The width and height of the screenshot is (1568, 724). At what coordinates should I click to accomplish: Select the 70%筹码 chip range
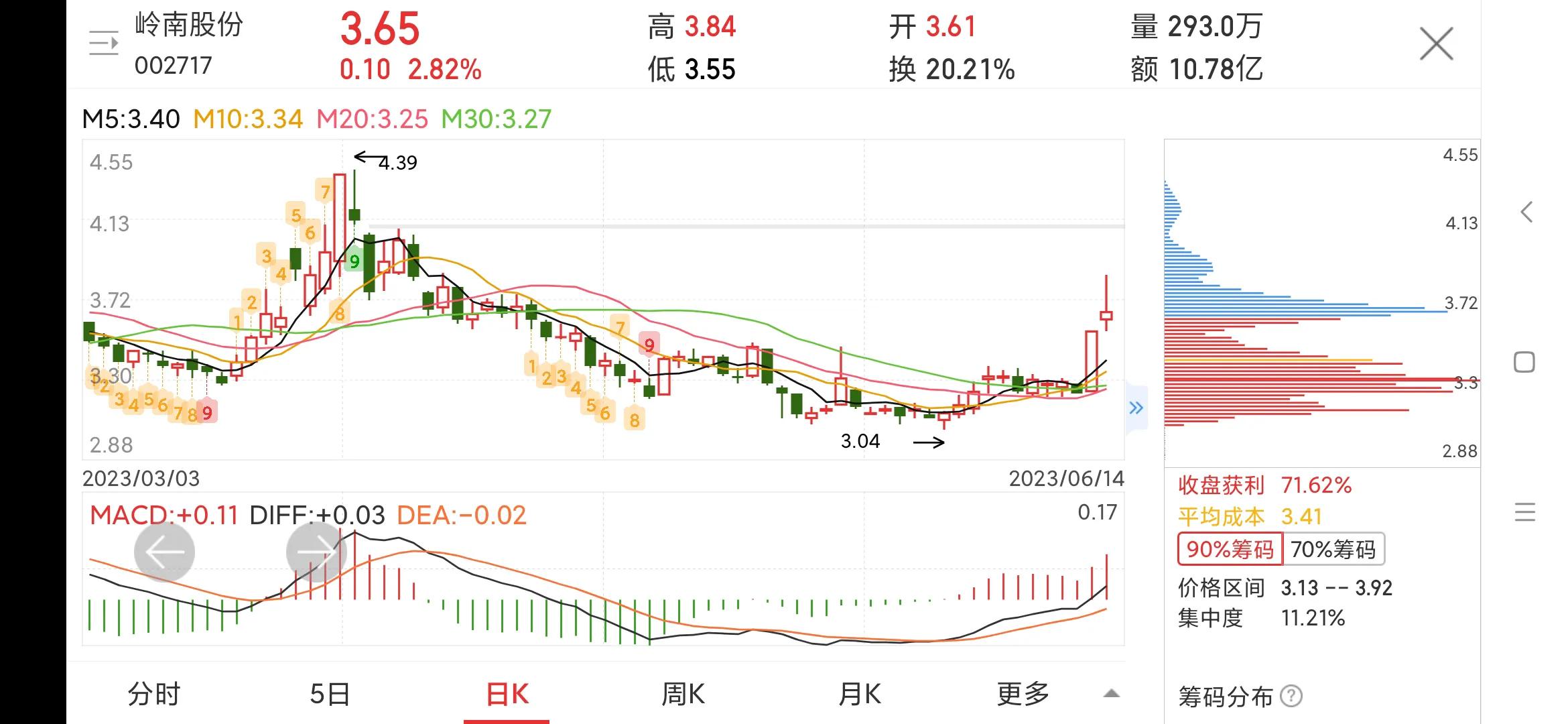[x=1333, y=550]
